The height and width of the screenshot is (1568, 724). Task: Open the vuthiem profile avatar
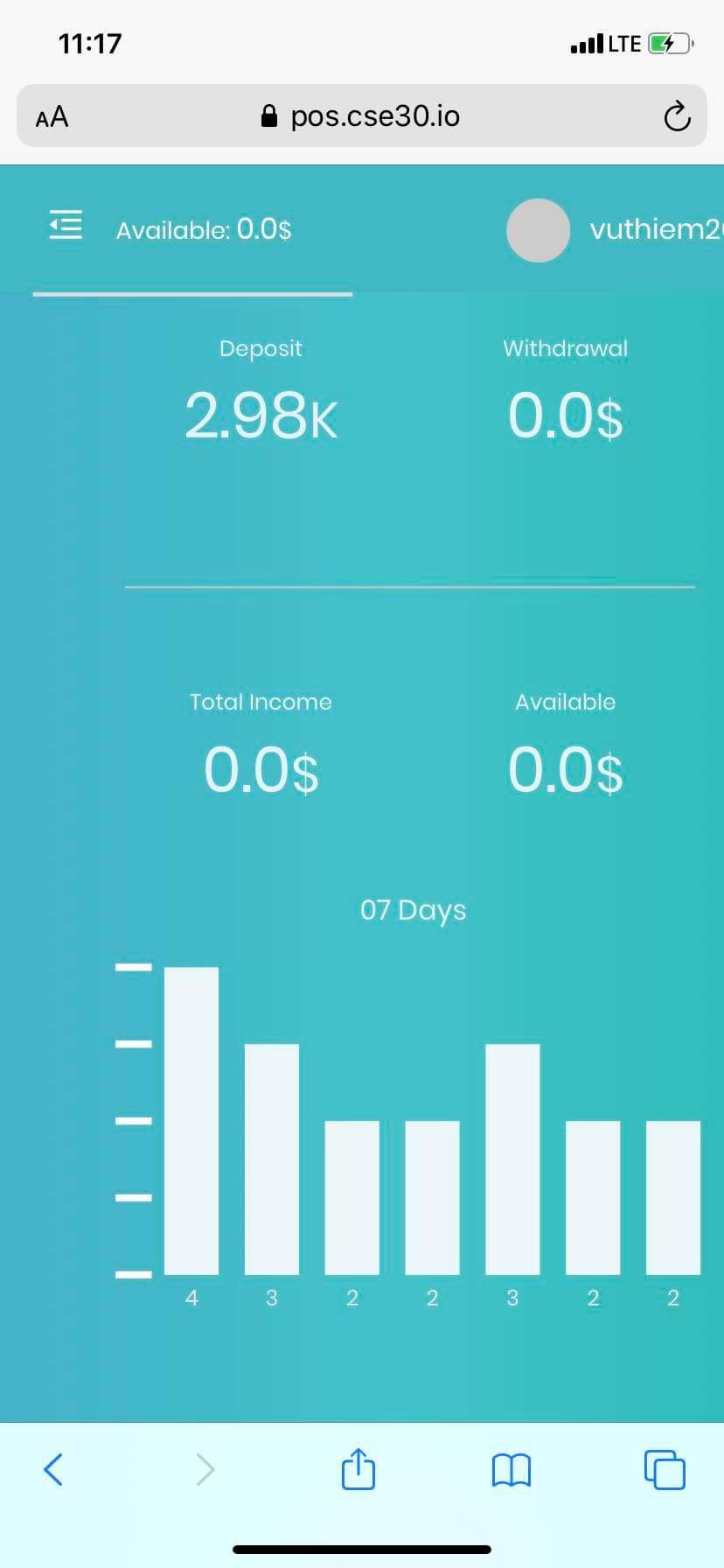click(538, 230)
